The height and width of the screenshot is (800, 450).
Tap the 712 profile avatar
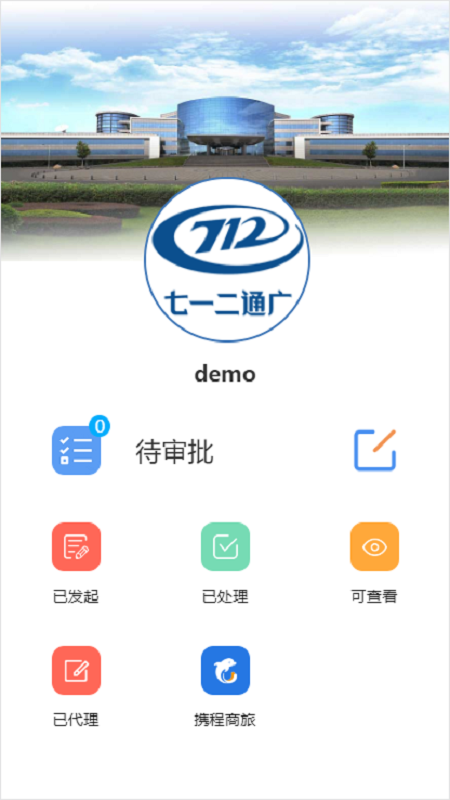(227, 260)
